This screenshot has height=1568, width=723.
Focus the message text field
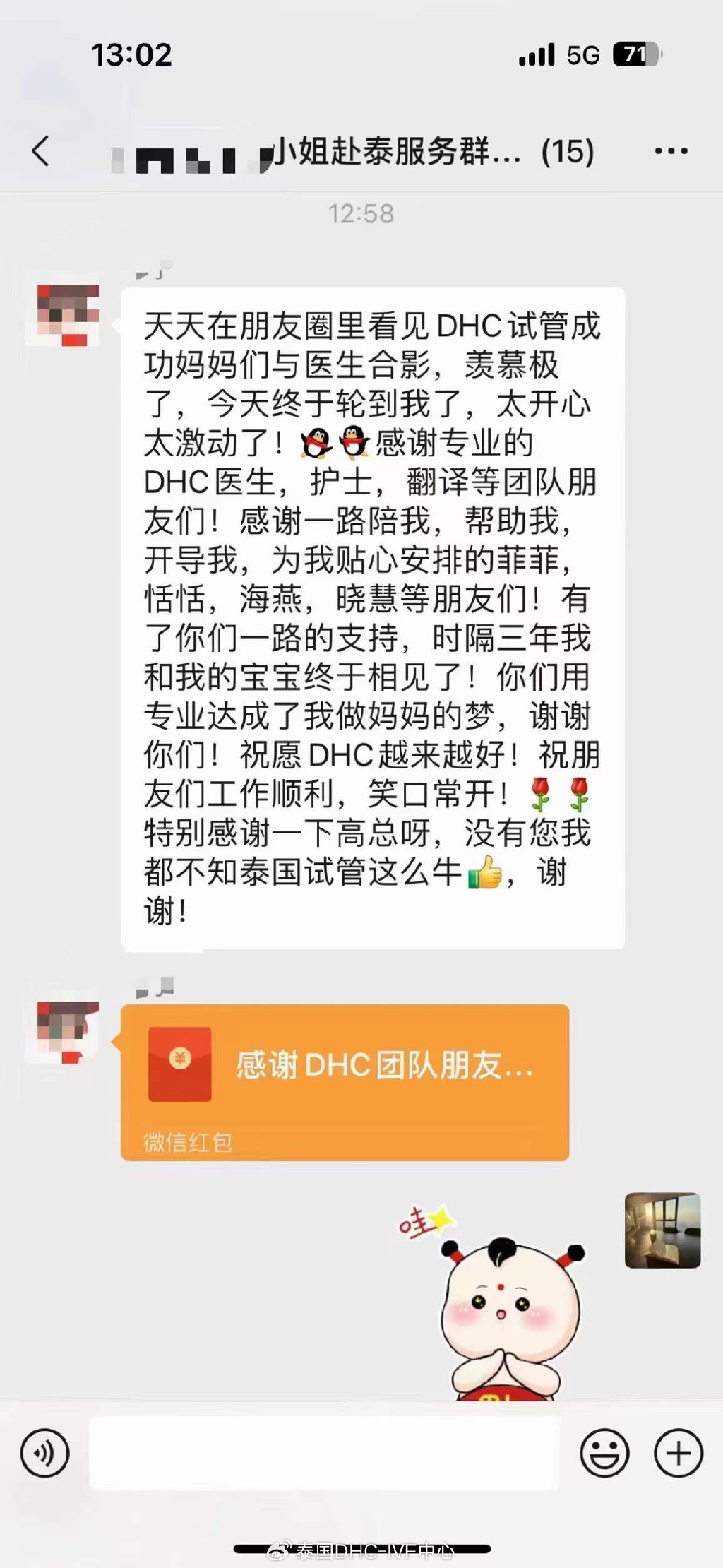tap(324, 1454)
